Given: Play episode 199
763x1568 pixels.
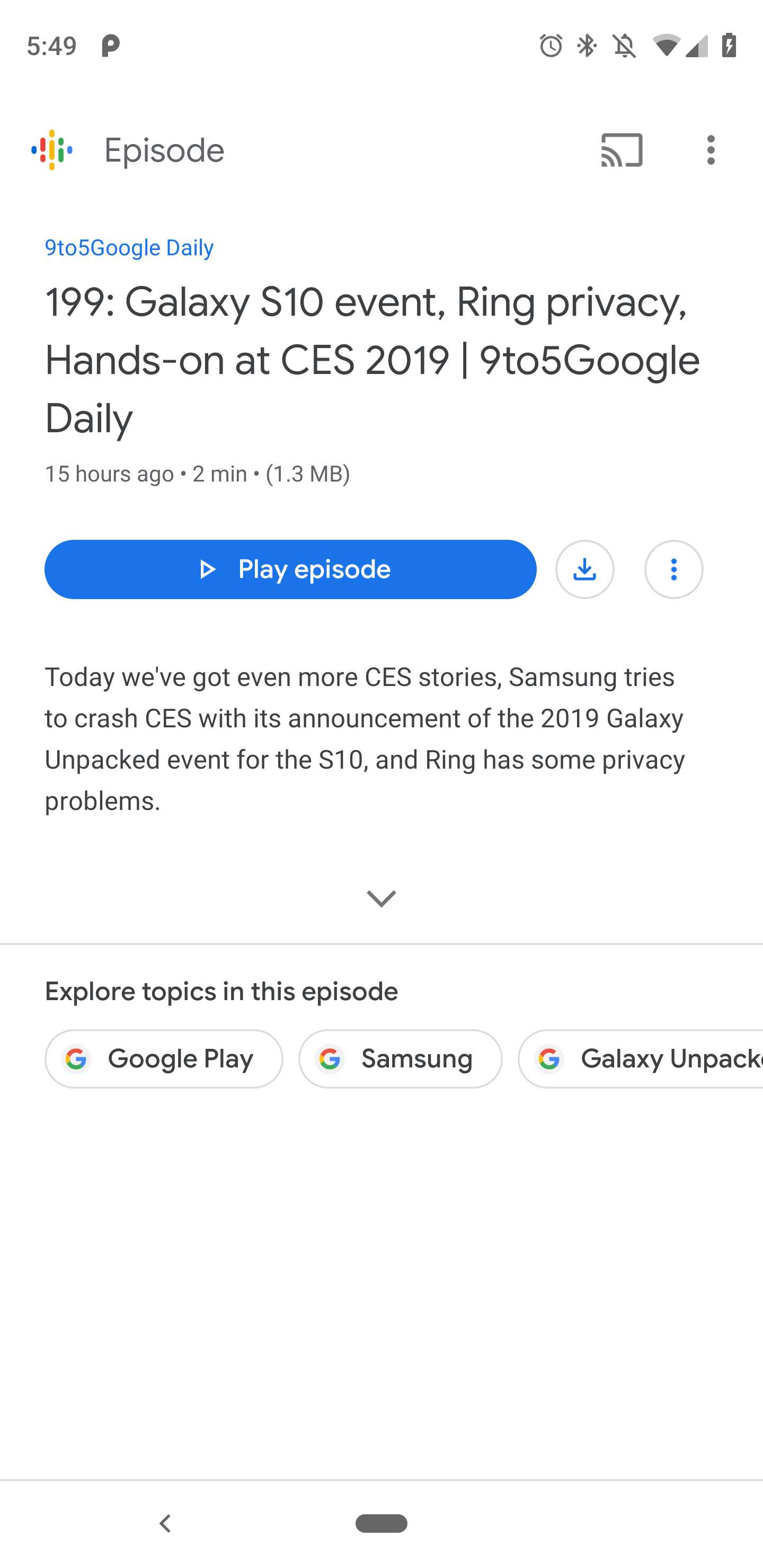Looking at the screenshot, I should pyautogui.click(x=290, y=569).
